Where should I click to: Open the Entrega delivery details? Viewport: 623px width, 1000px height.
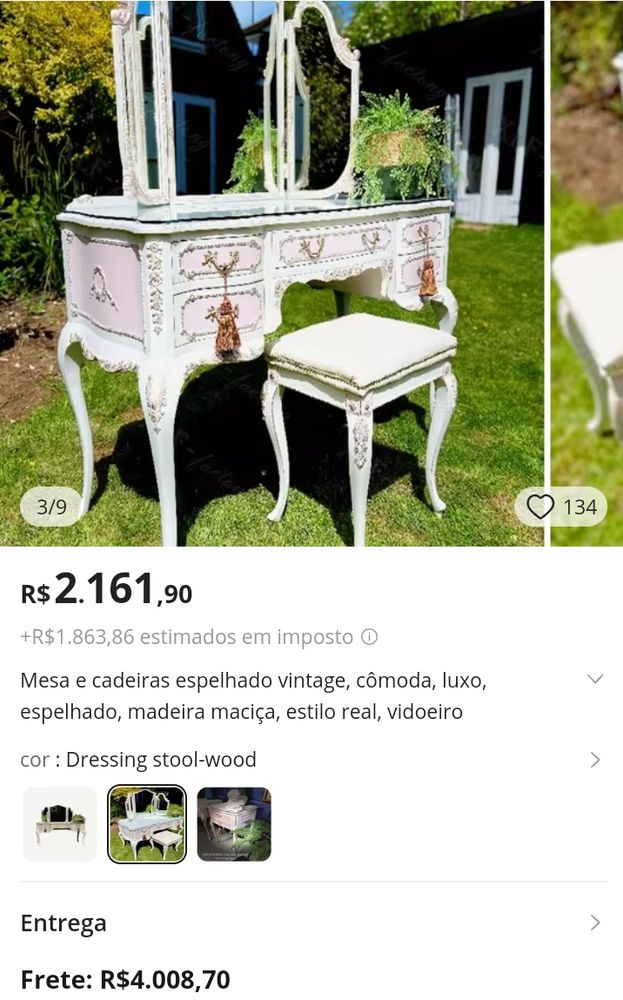[595, 923]
